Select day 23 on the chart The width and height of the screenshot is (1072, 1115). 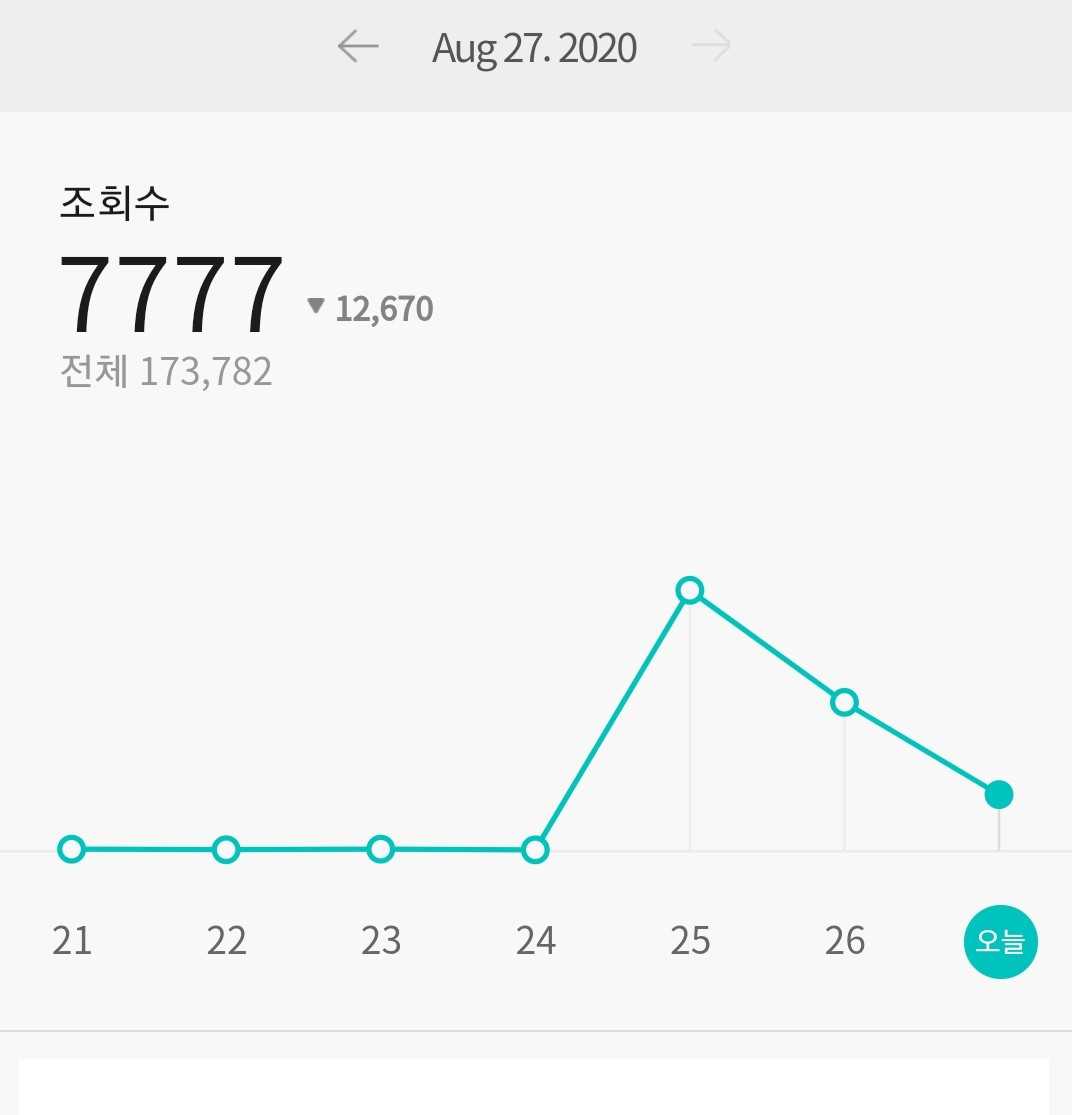[381, 940]
